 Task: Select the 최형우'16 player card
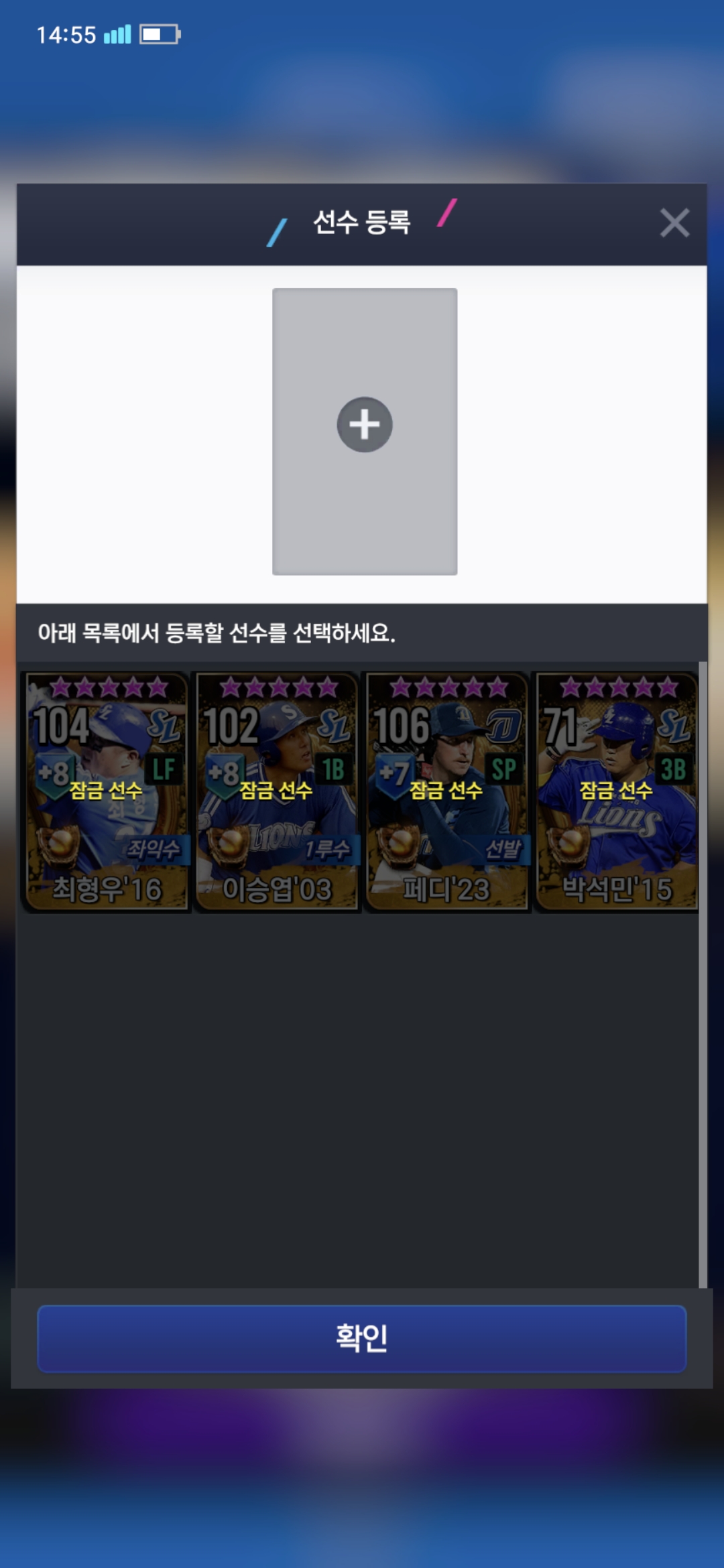tap(107, 791)
